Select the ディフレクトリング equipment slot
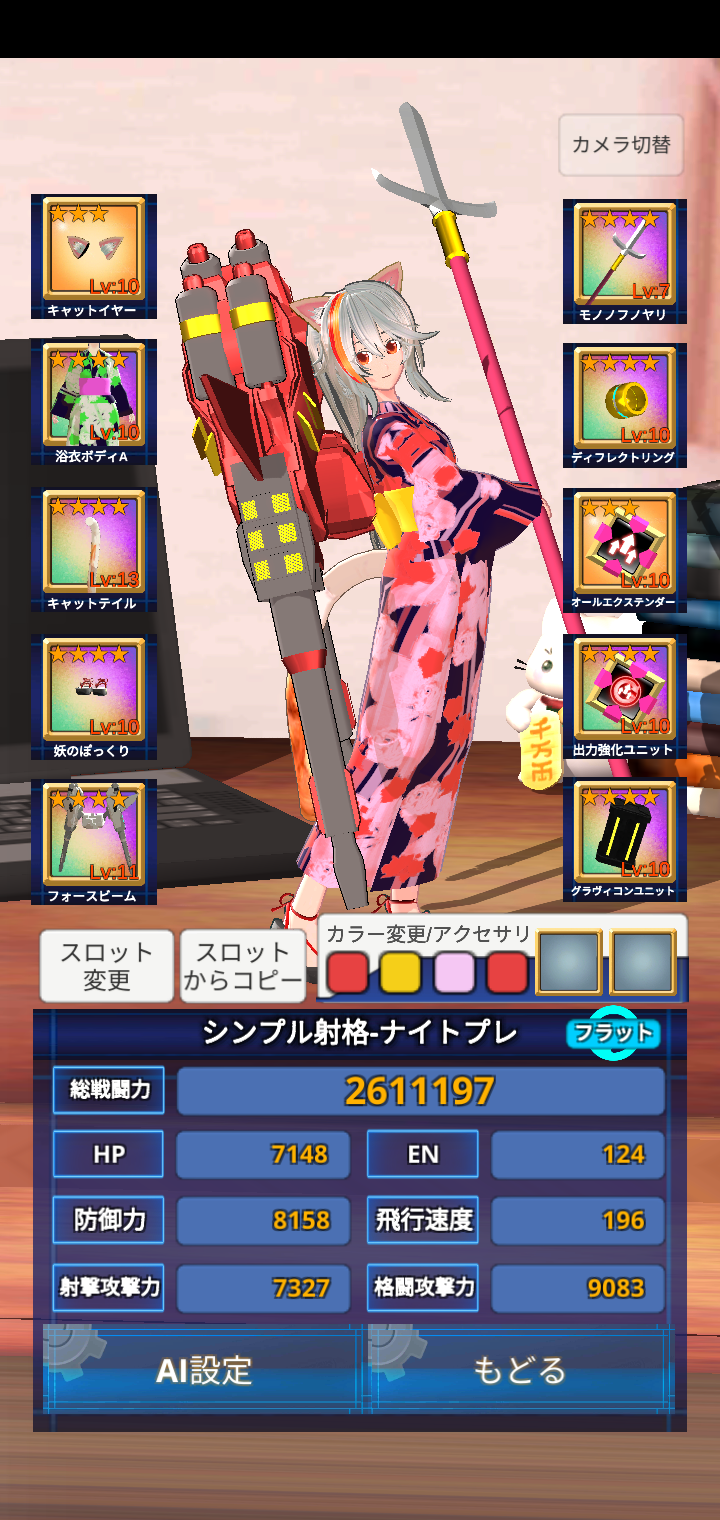This screenshot has height=1520, width=720. pos(625,405)
